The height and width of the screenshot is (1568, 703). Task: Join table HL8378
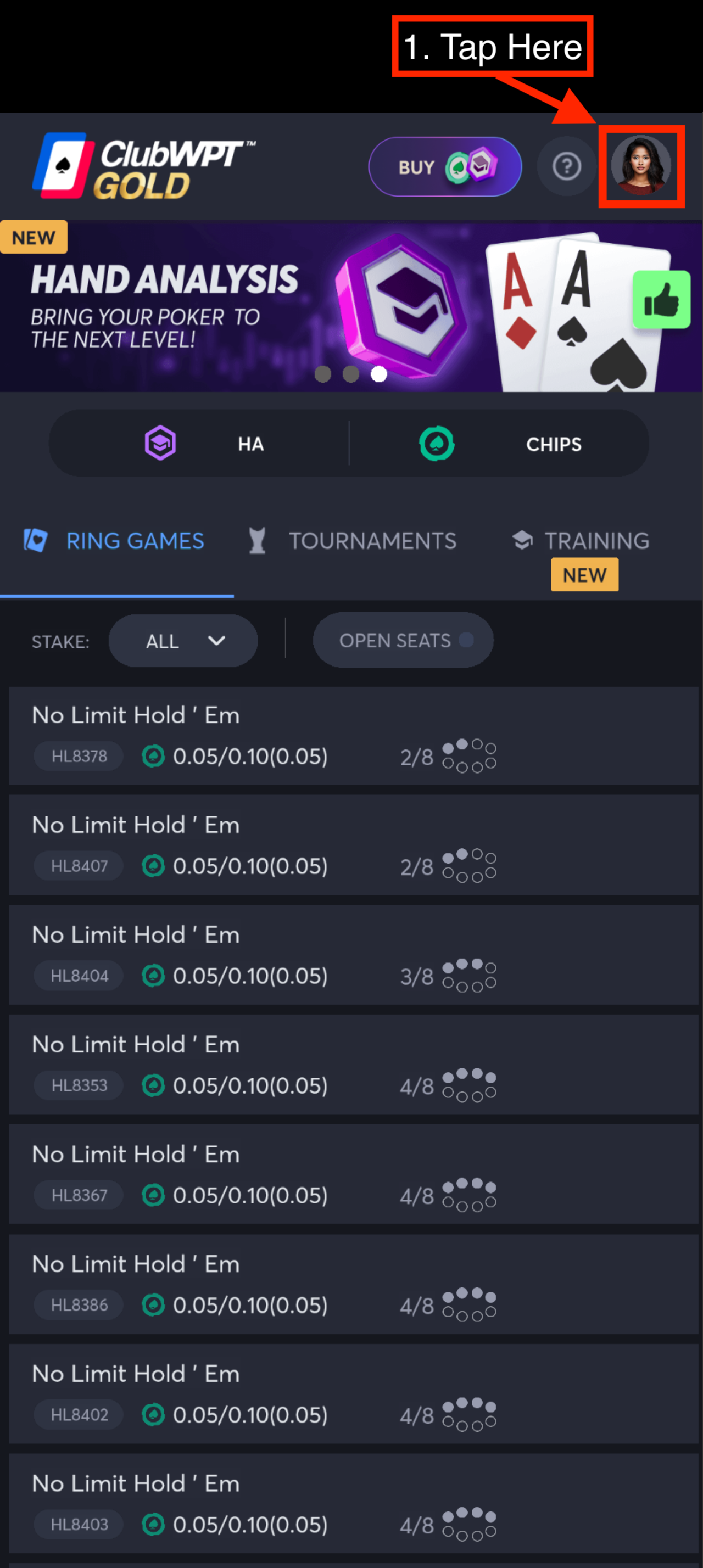[353, 735]
